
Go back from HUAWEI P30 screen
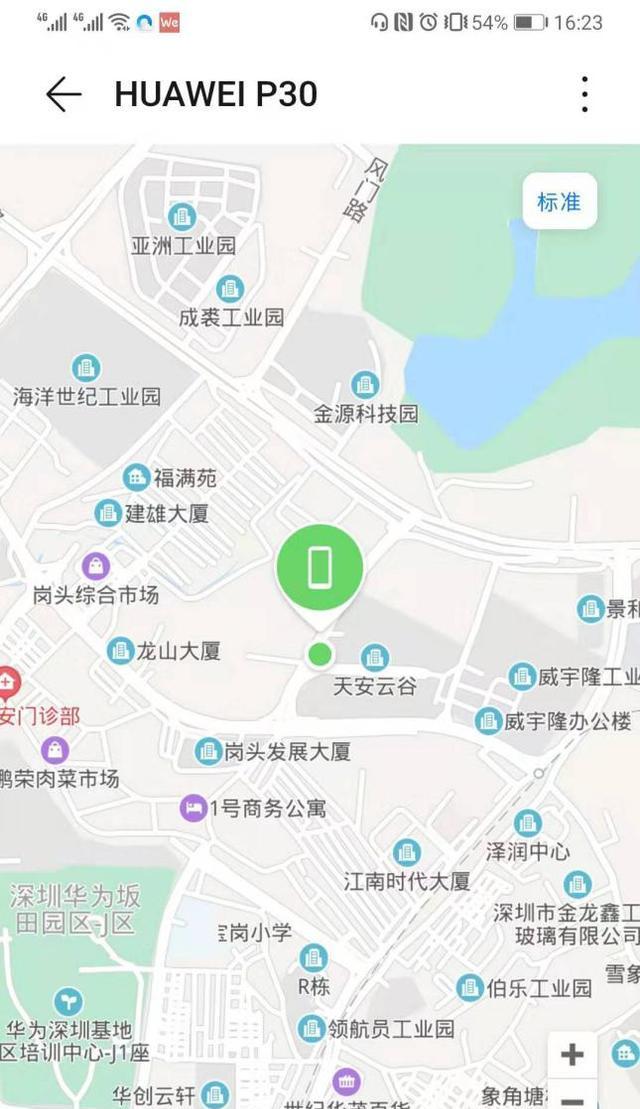(64, 94)
